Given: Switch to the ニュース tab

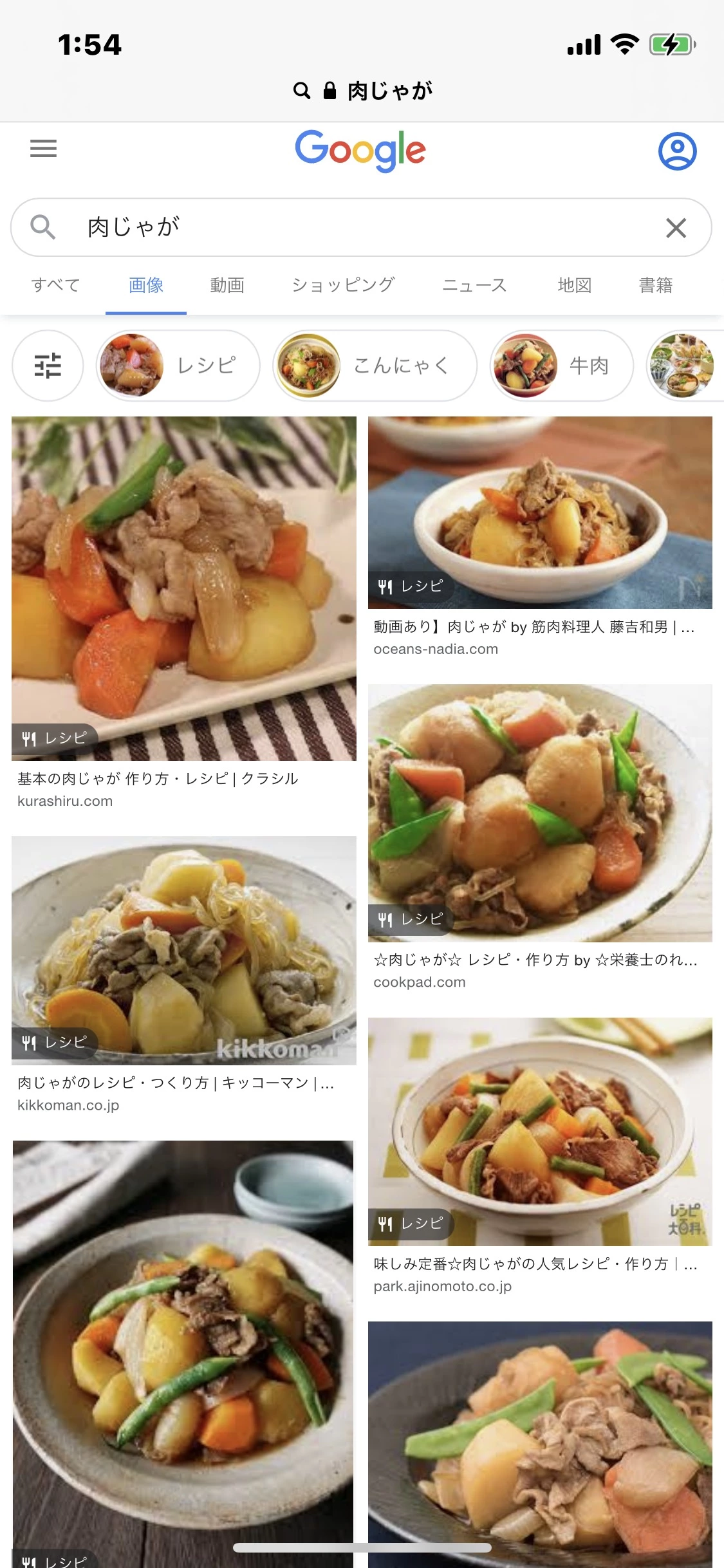Looking at the screenshot, I should [x=475, y=285].
